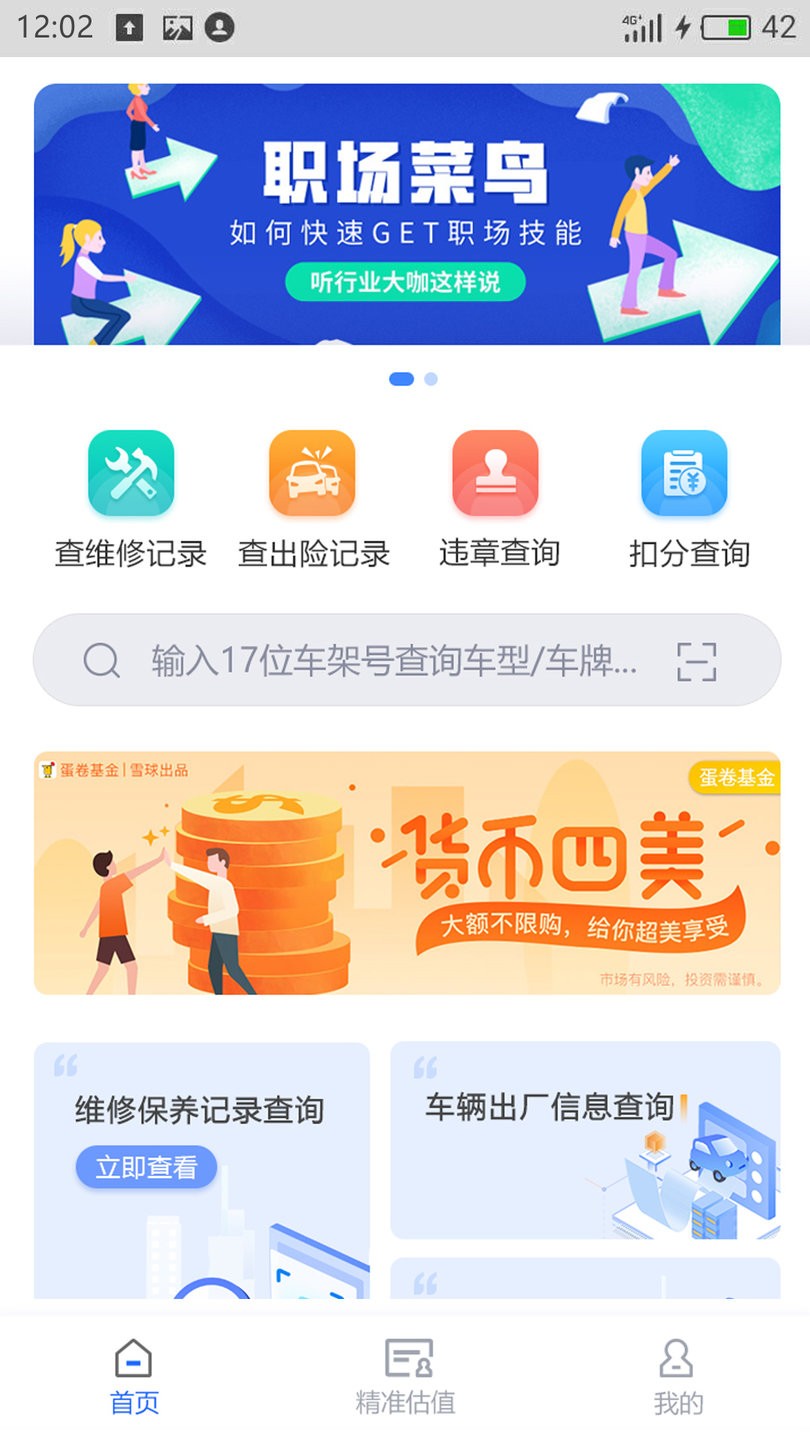
Task: Tap the VIN scan icon in search bar
Action: pos(697,661)
